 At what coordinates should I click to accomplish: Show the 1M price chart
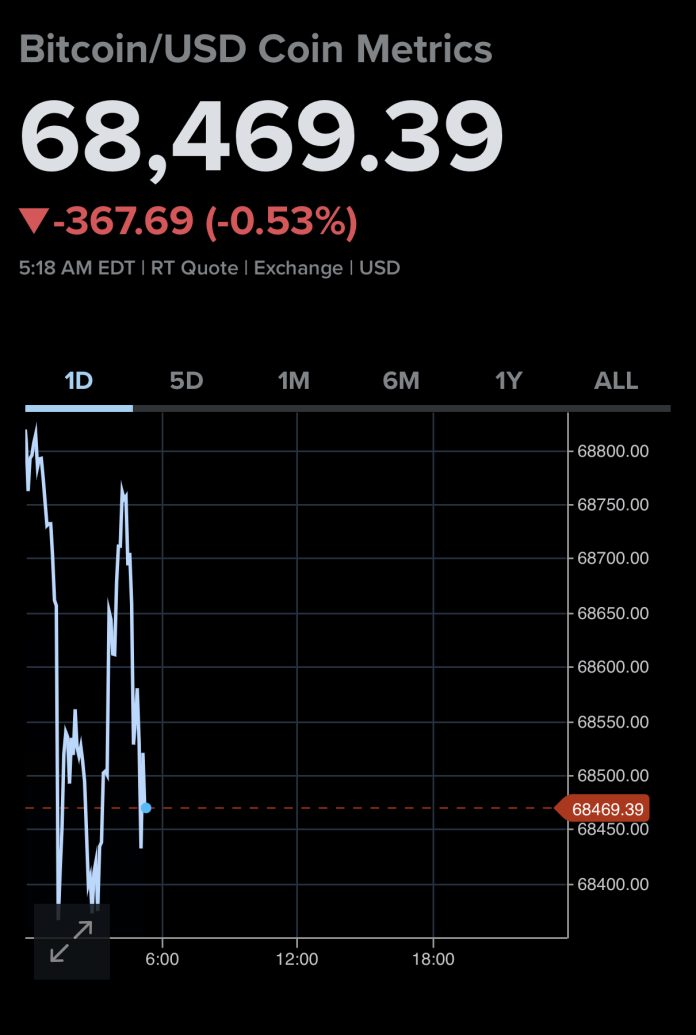(293, 381)
